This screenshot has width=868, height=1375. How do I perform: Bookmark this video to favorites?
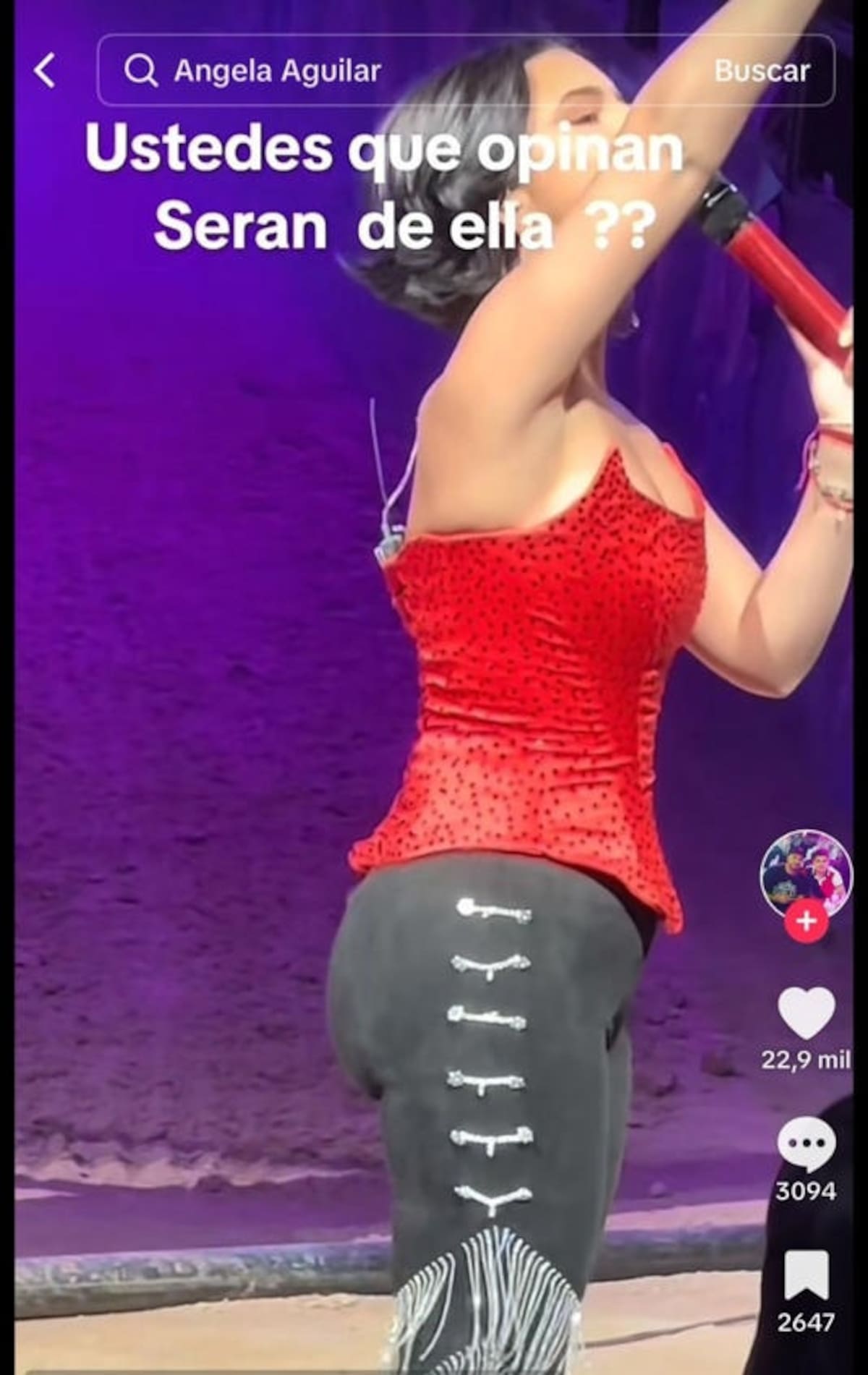click(806, 1274)
